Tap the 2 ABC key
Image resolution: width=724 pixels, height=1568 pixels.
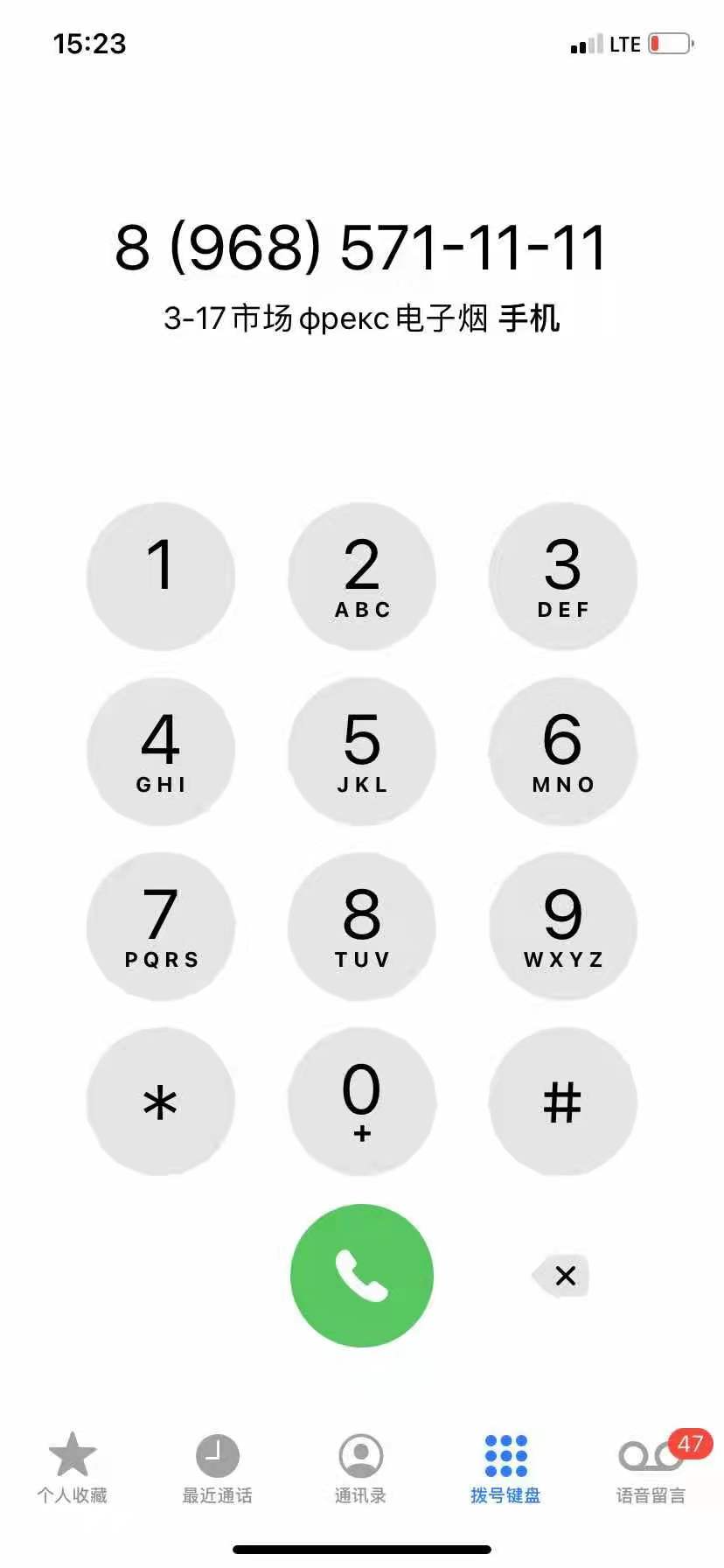[x=362, y=576]
